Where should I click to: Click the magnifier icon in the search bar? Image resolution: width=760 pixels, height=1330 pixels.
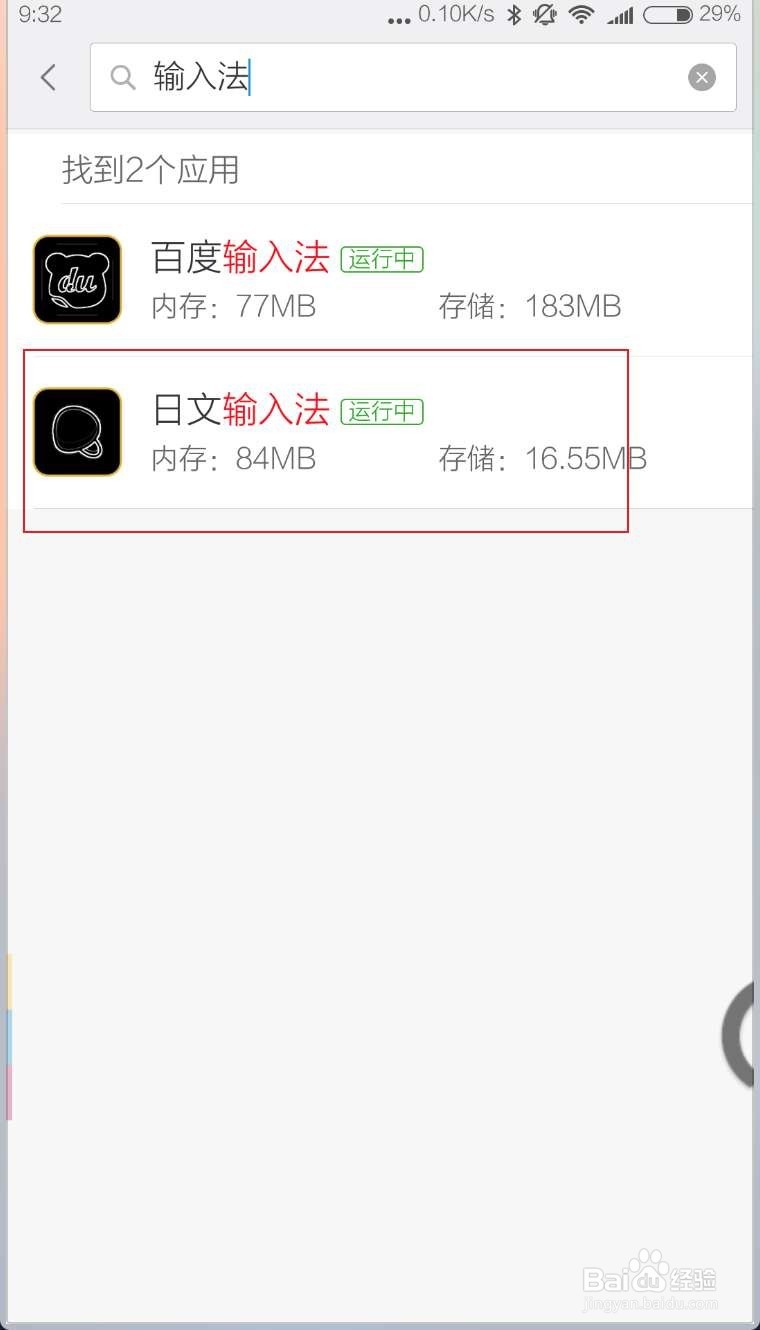click(x=122, y=77)
